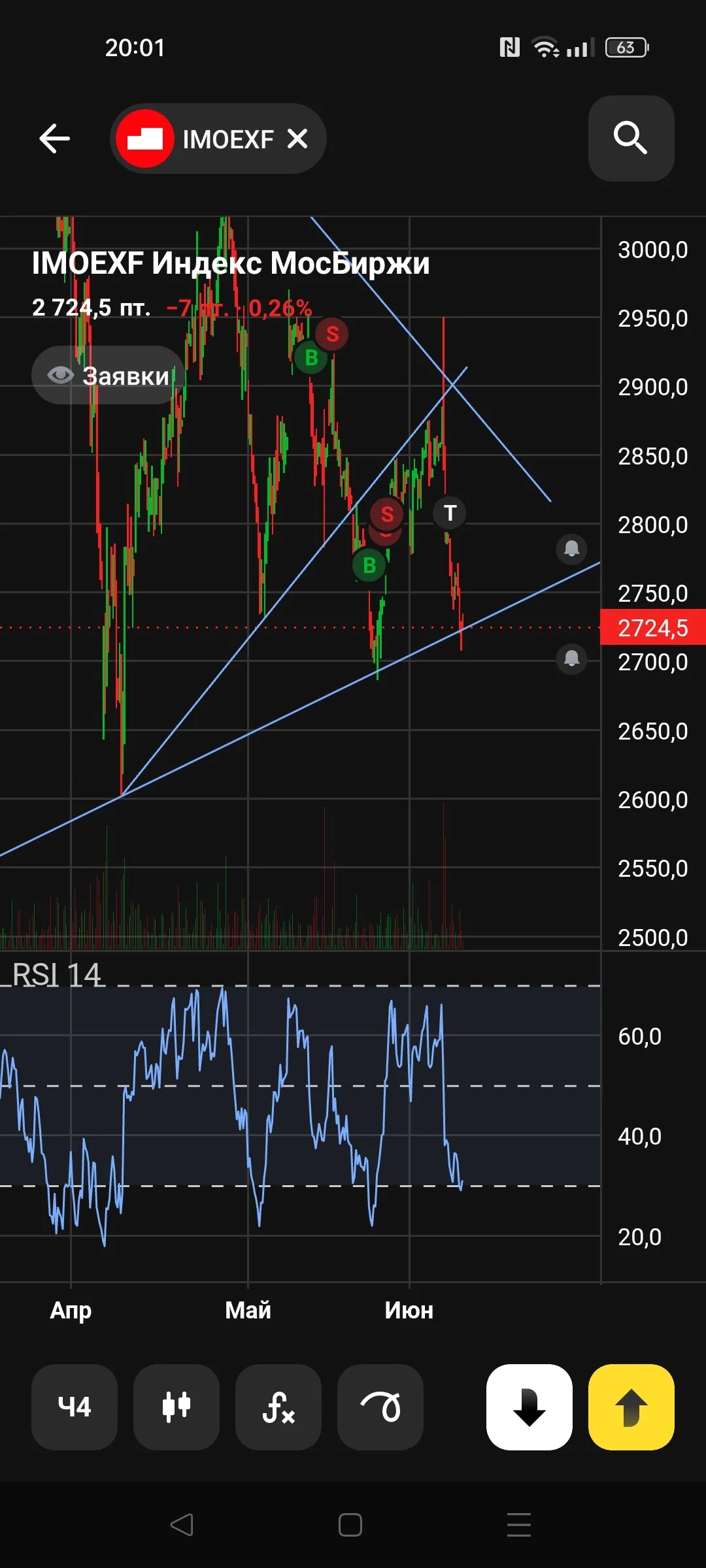Viewport: 706px width, 1568px height.
Task: Tap the alert bell near 2800
Action: pyautogui.click(x=572, y=548)
